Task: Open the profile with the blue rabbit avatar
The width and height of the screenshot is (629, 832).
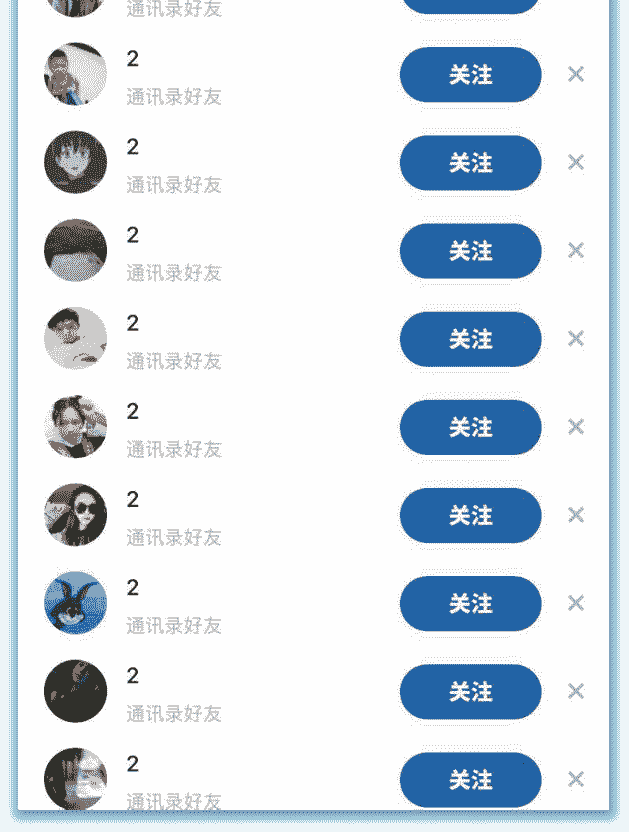Action: 76,603
